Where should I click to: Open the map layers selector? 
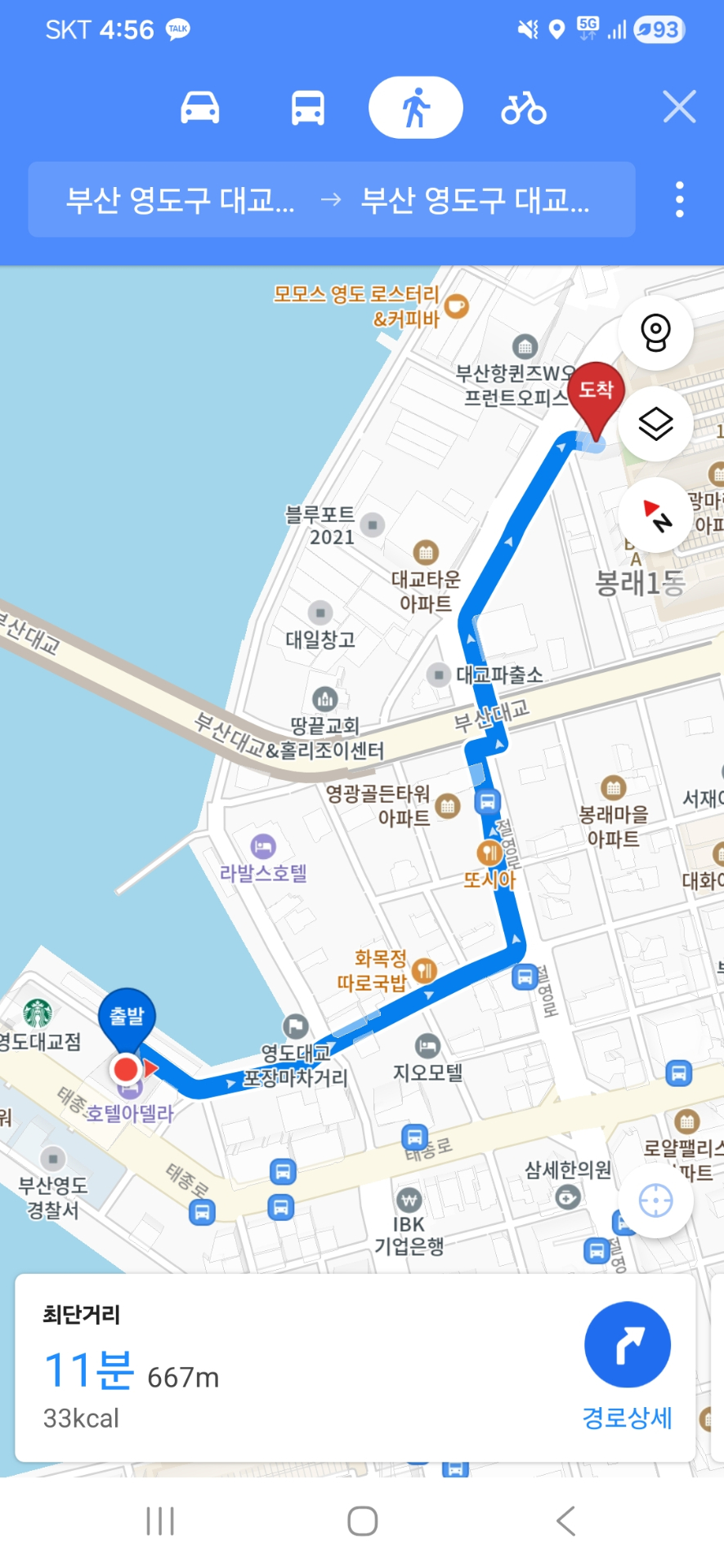(x=655, y=425)
